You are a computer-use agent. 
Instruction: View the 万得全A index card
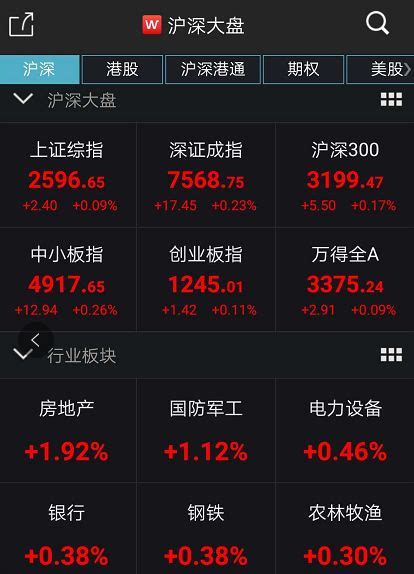pyautogui.click(x=345, y=279)
